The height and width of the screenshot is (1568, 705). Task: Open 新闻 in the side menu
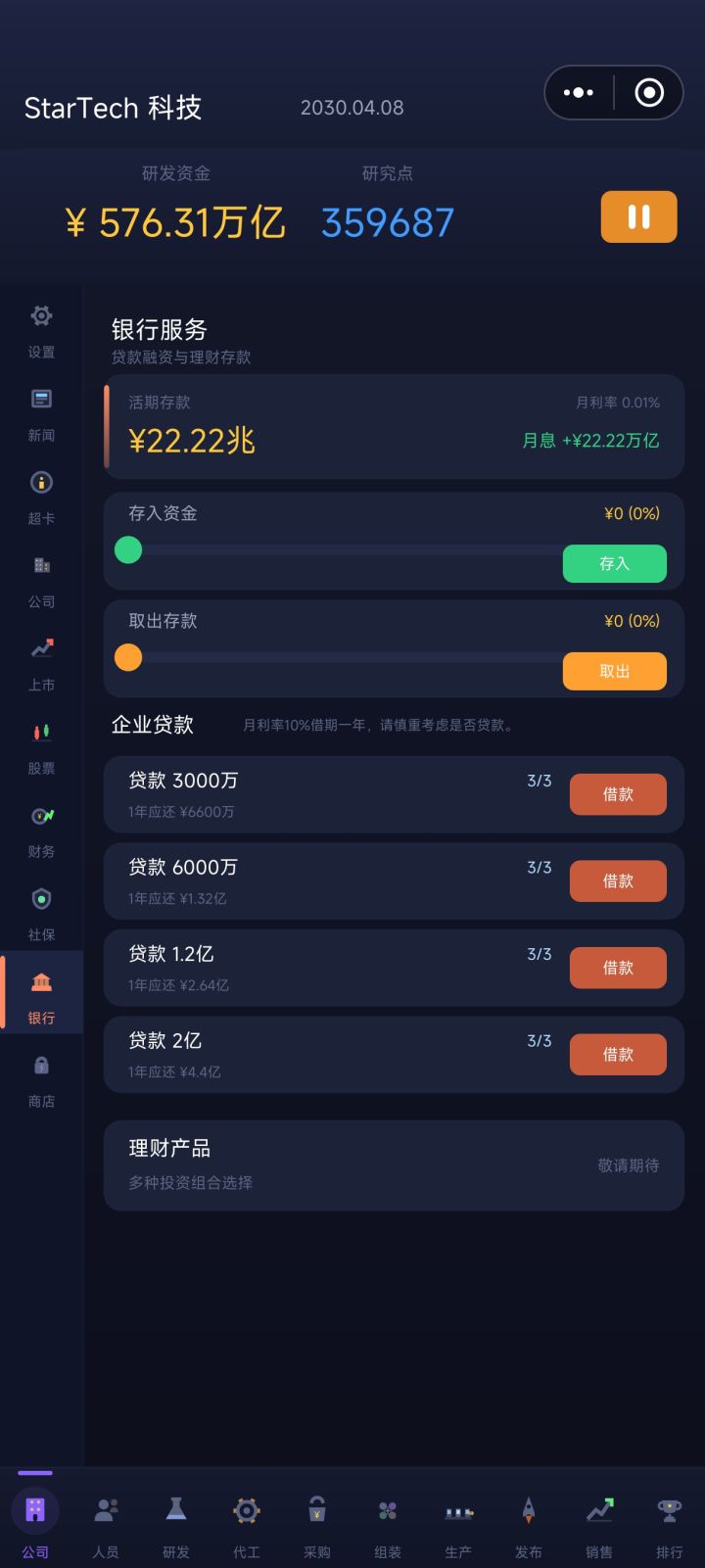click(41, 414)
